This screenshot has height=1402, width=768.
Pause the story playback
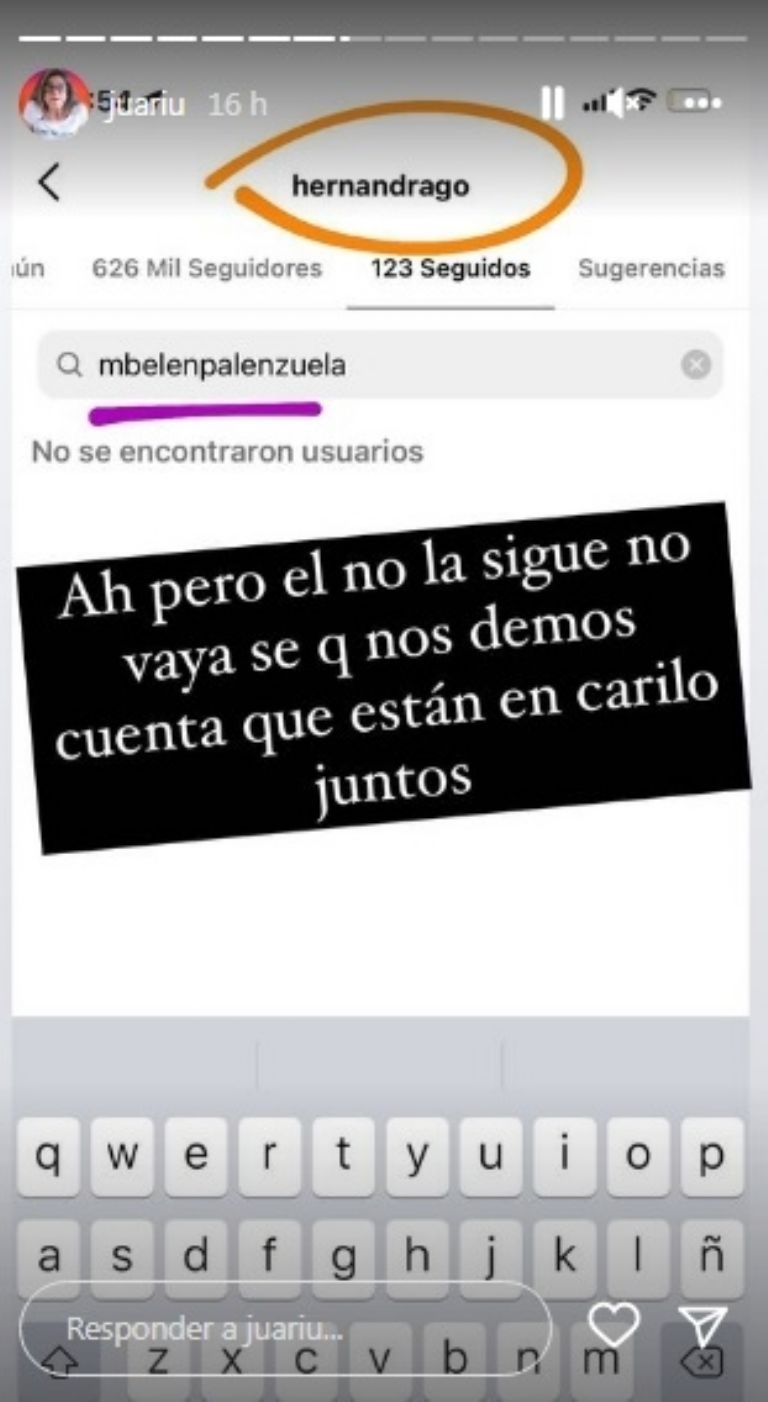tap(552, 103)
